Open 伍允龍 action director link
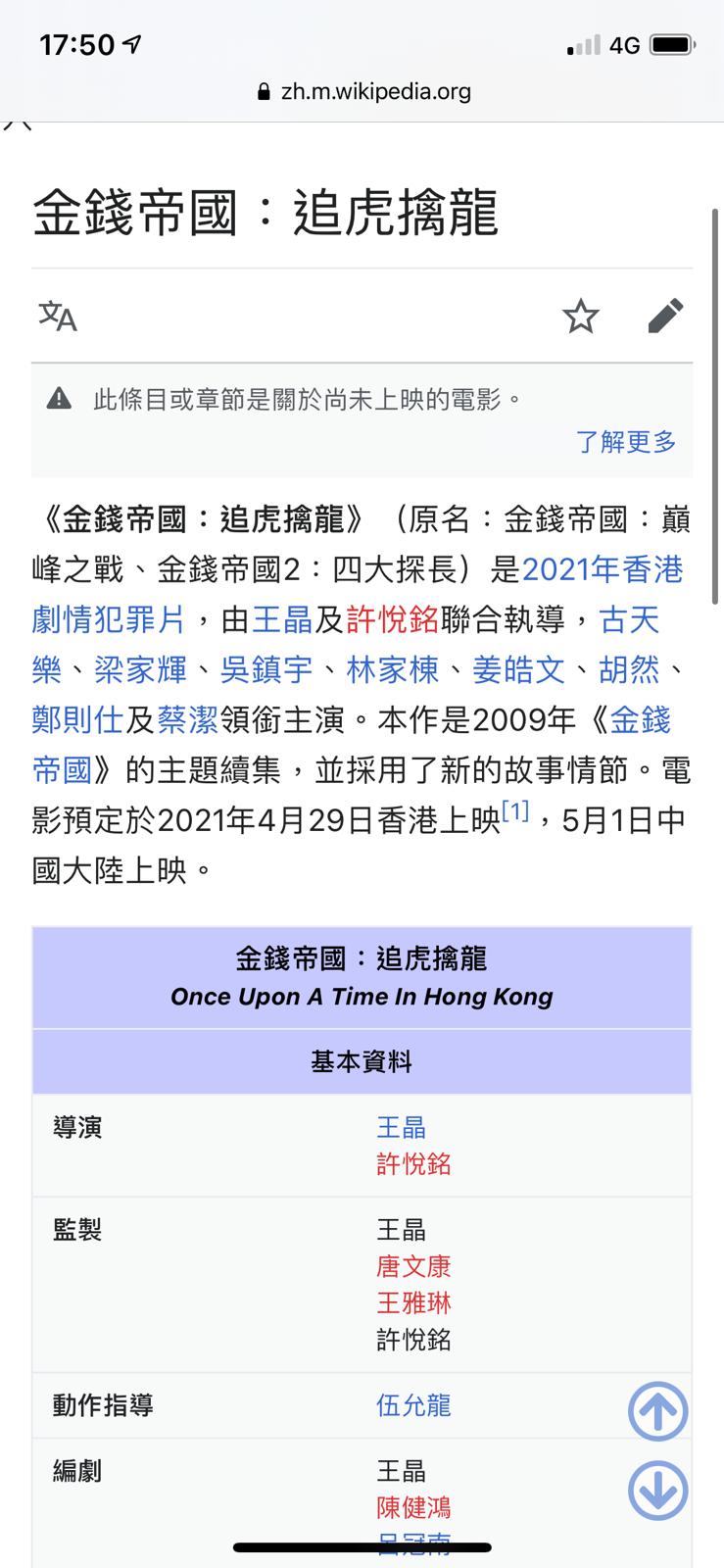The height and width of the screenshot is (1568, 724). point(413,1405)
